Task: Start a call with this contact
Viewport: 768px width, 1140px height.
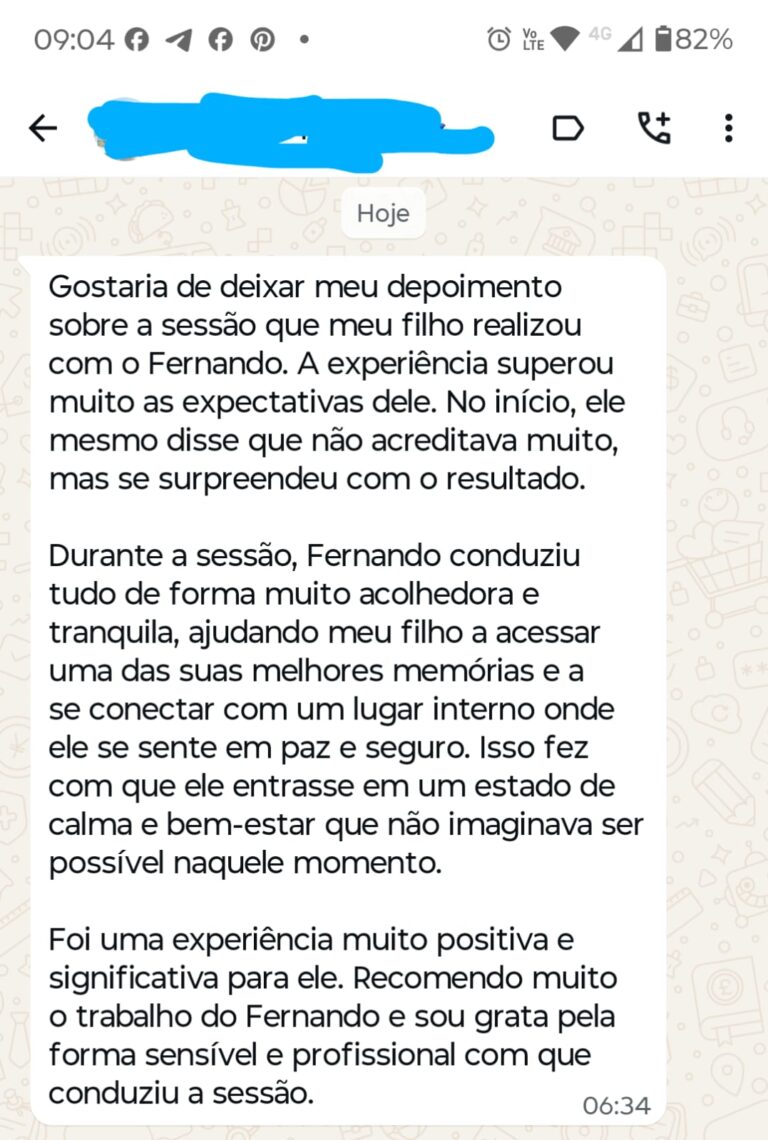Action: coord(654,128)
